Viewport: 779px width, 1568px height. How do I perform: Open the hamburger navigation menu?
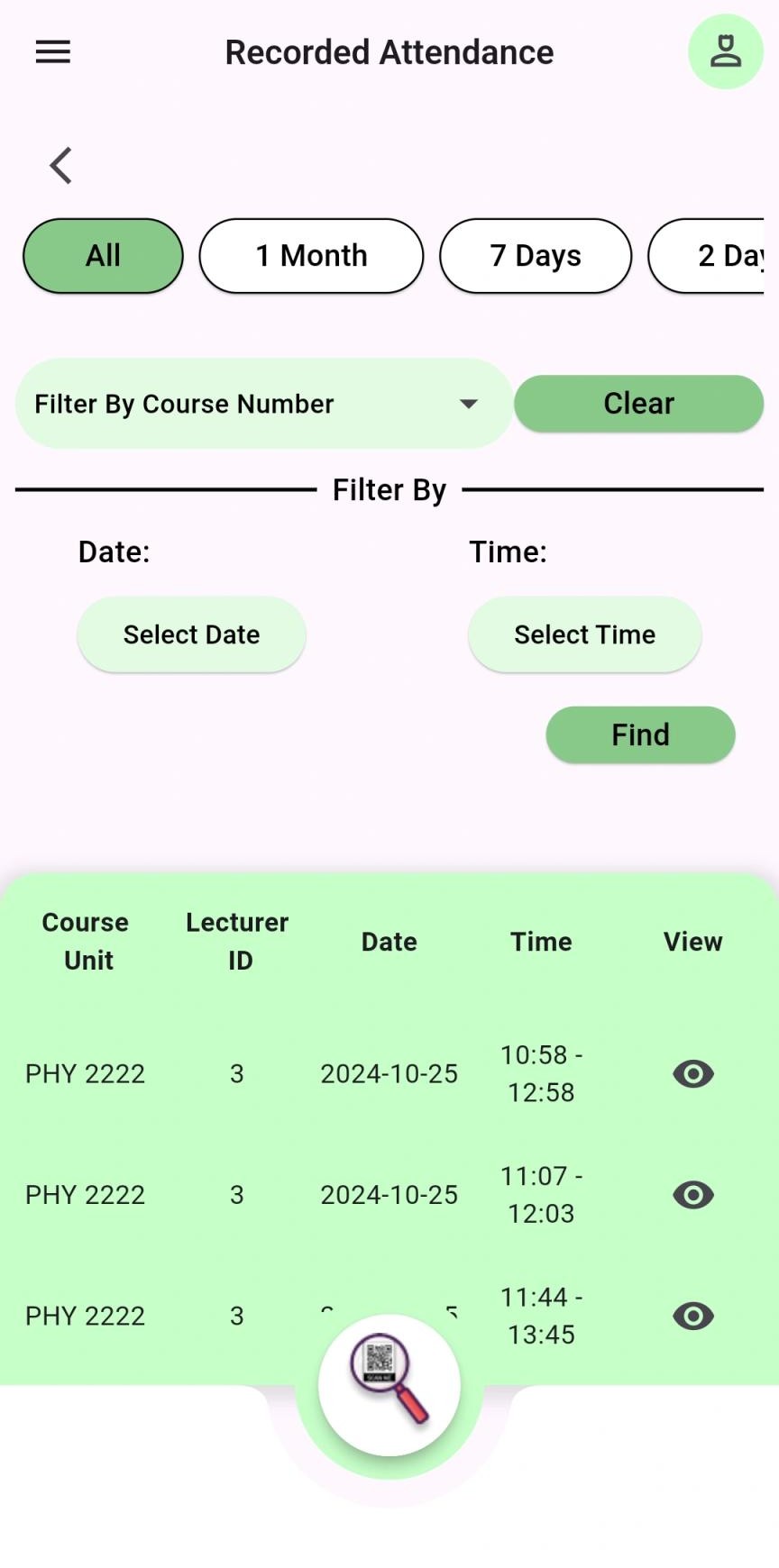pos(53,52)
